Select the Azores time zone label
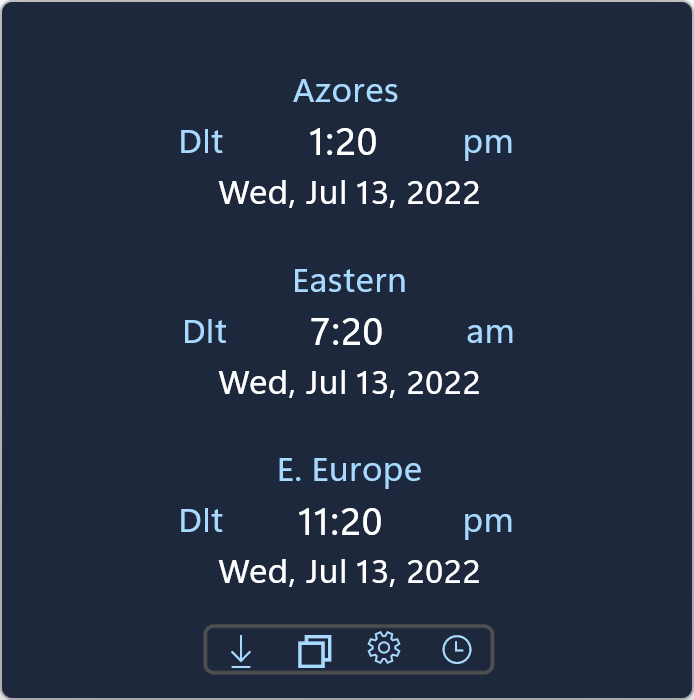 click(346, 91)
